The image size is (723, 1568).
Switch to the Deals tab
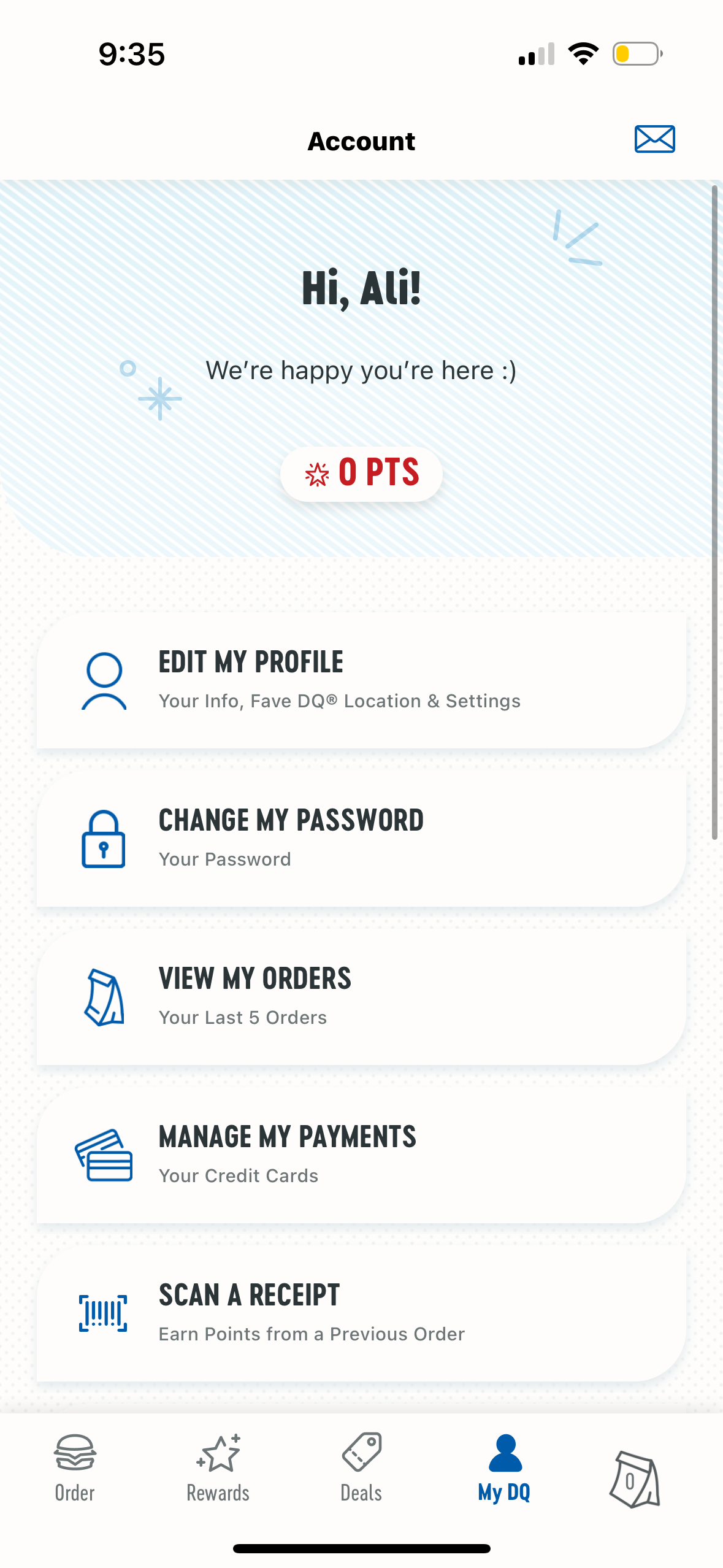pos(361,1472)
